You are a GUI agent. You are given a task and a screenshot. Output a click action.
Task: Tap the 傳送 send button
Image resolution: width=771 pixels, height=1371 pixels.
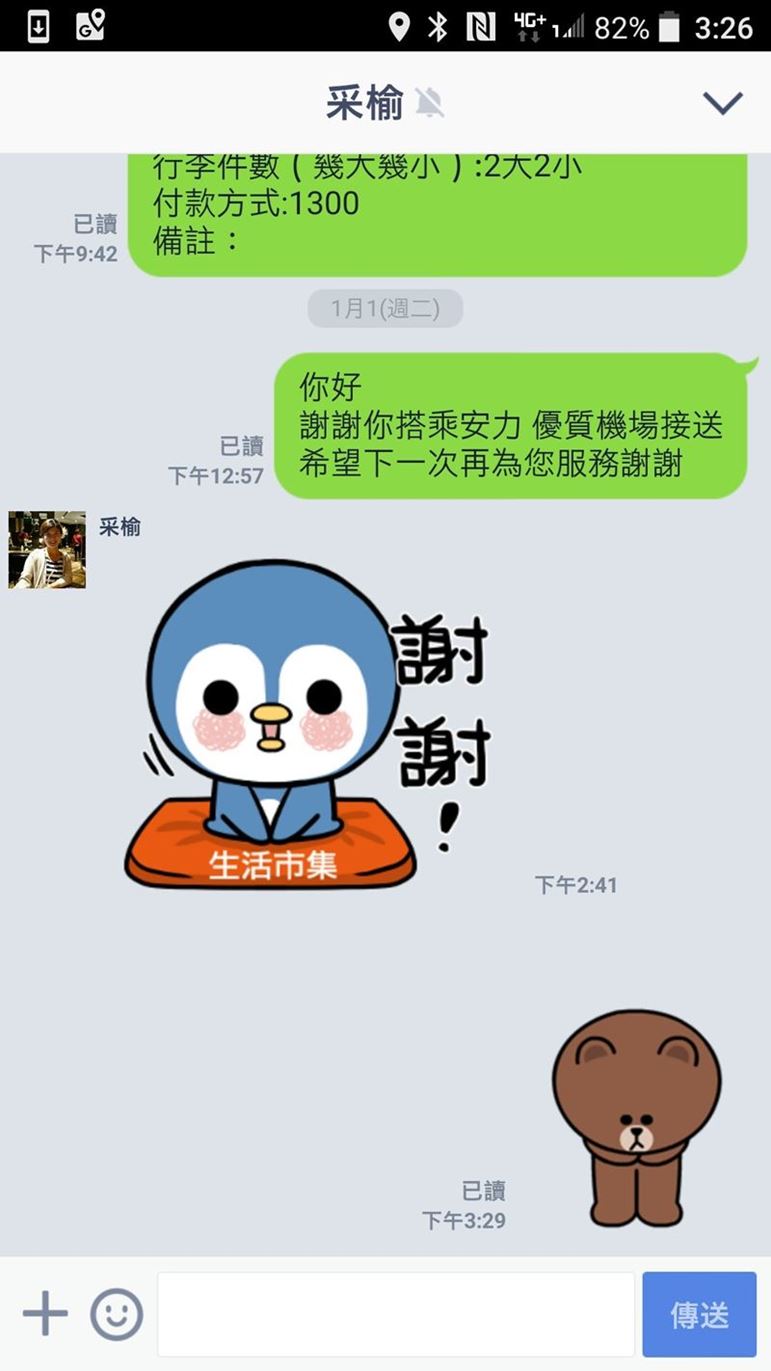tap(699, 1314)
